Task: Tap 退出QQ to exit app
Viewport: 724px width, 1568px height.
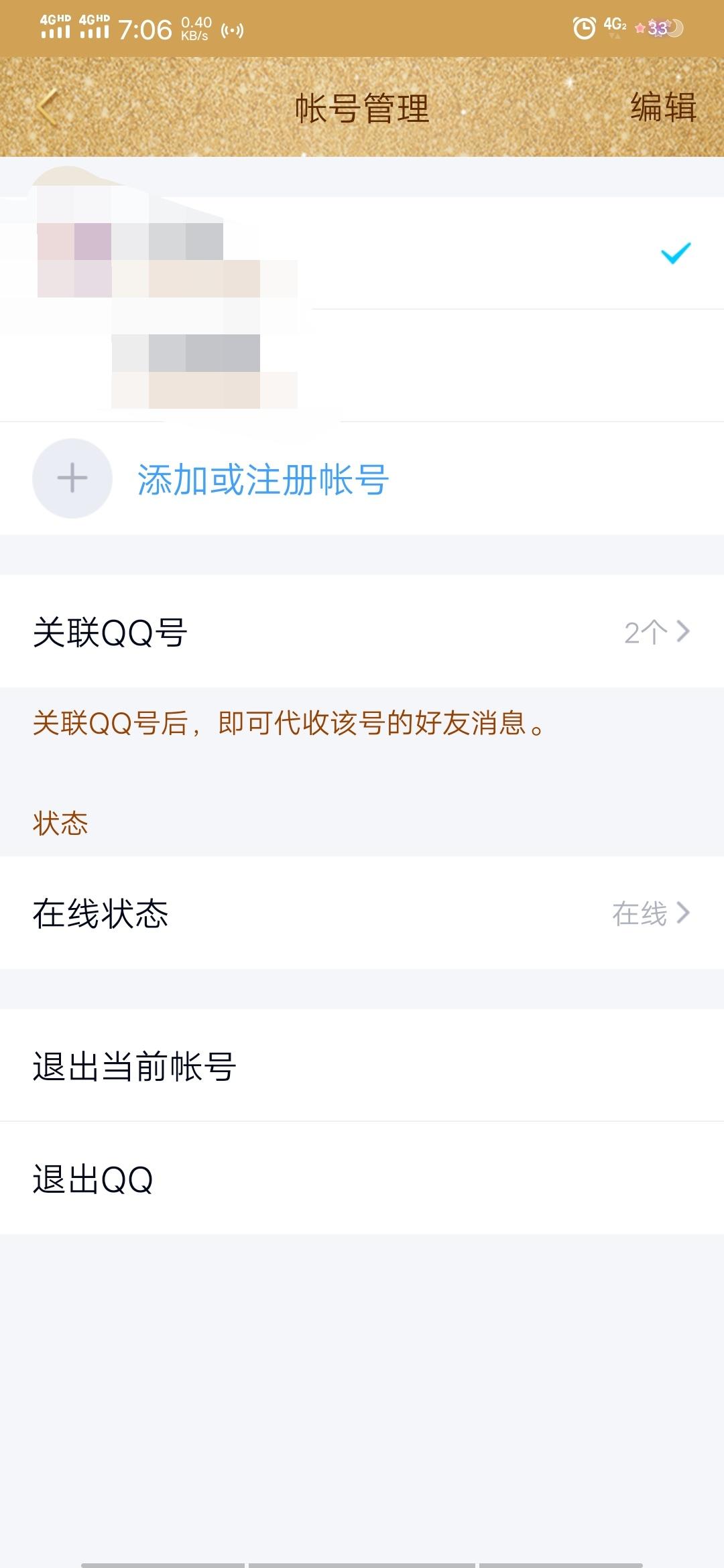Action: pos(362,1179)
